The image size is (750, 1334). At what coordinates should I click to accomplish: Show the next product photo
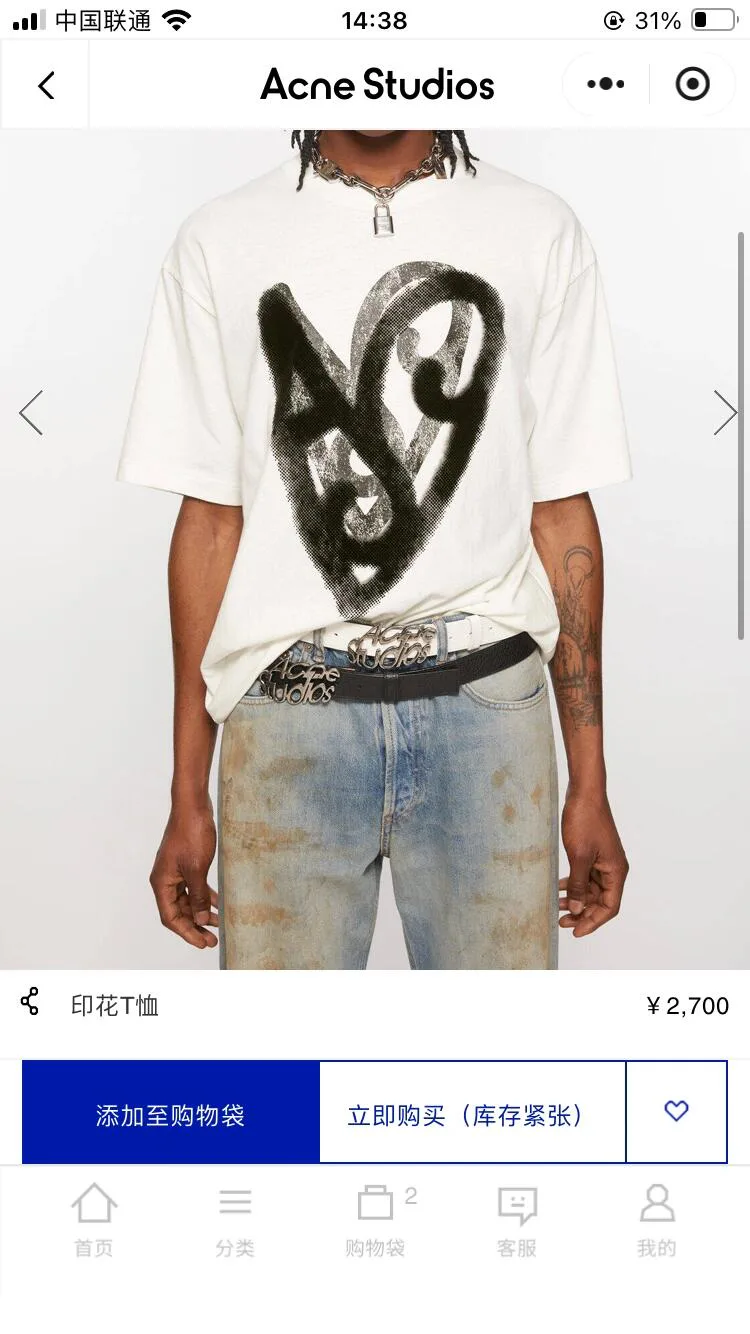(x=725, y=413)
